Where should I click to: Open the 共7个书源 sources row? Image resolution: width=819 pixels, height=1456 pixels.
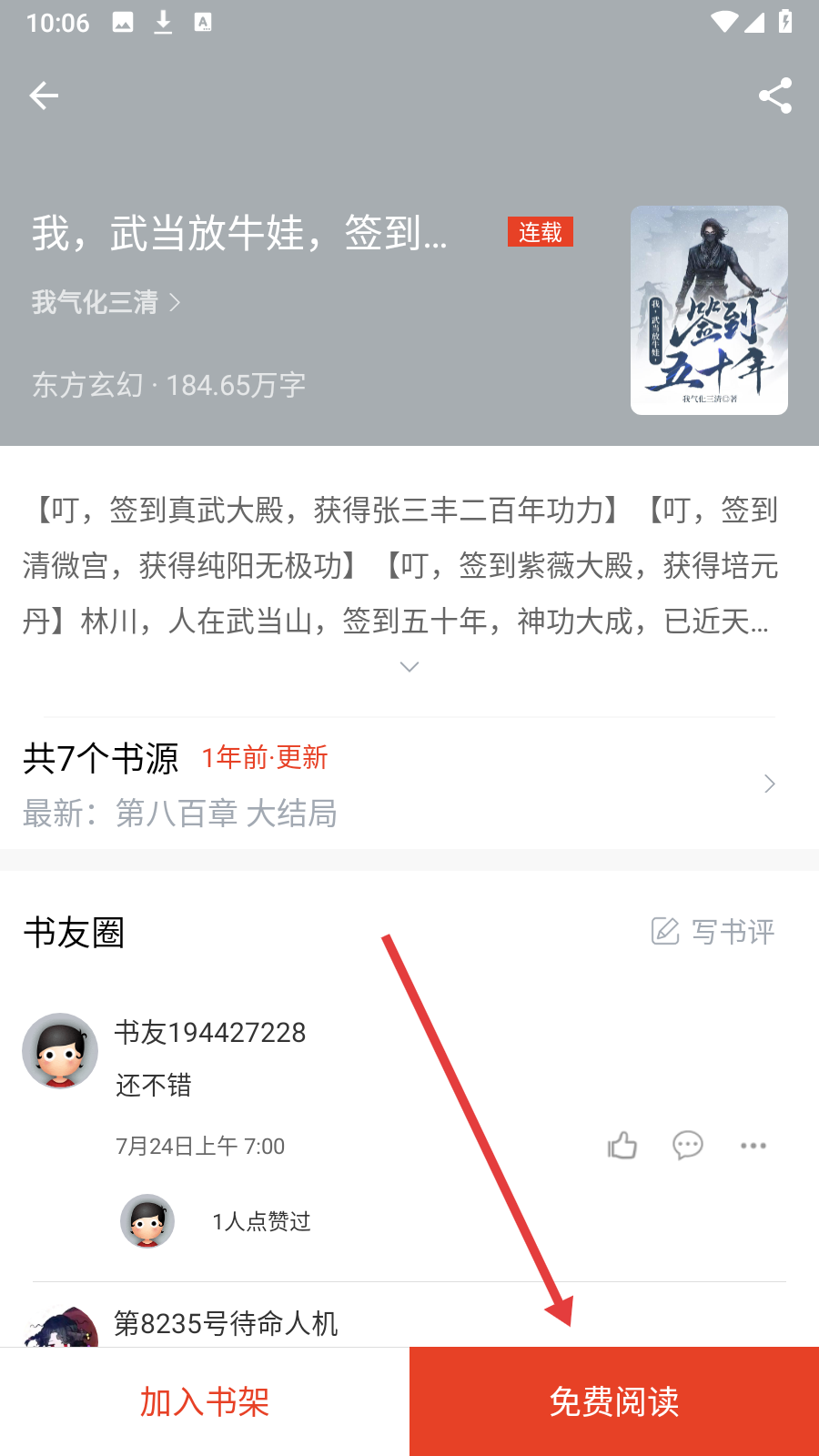(x=399, y=784)
